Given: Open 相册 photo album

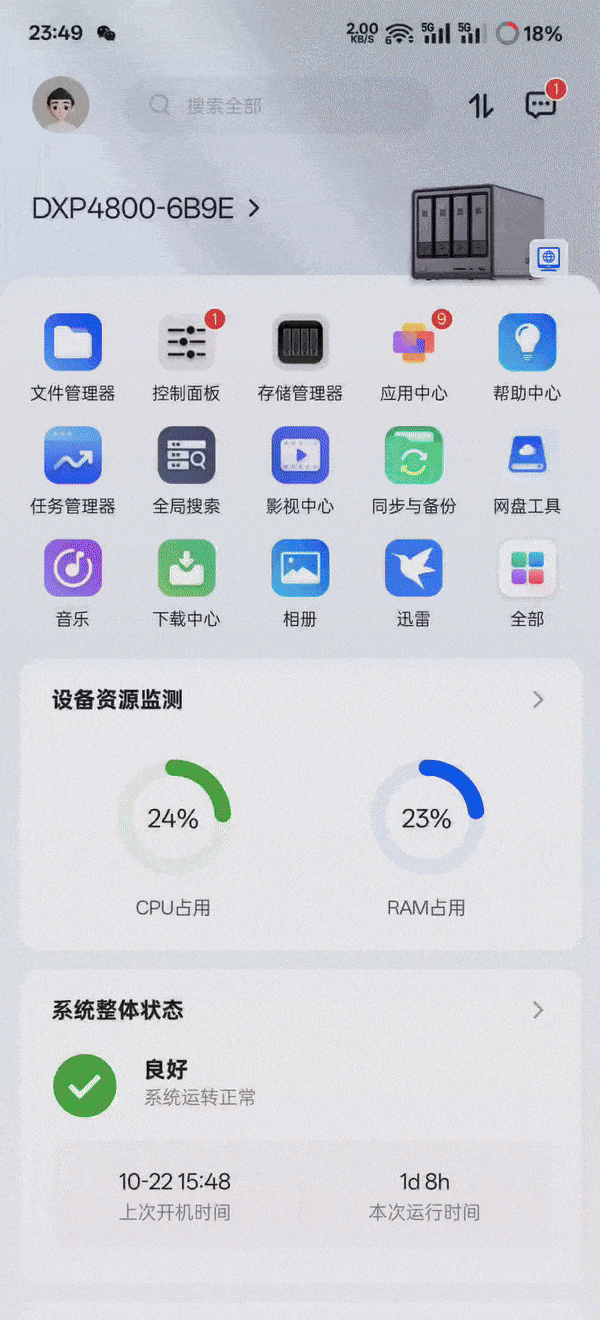Looking at the screenshot, I should 300,569.
